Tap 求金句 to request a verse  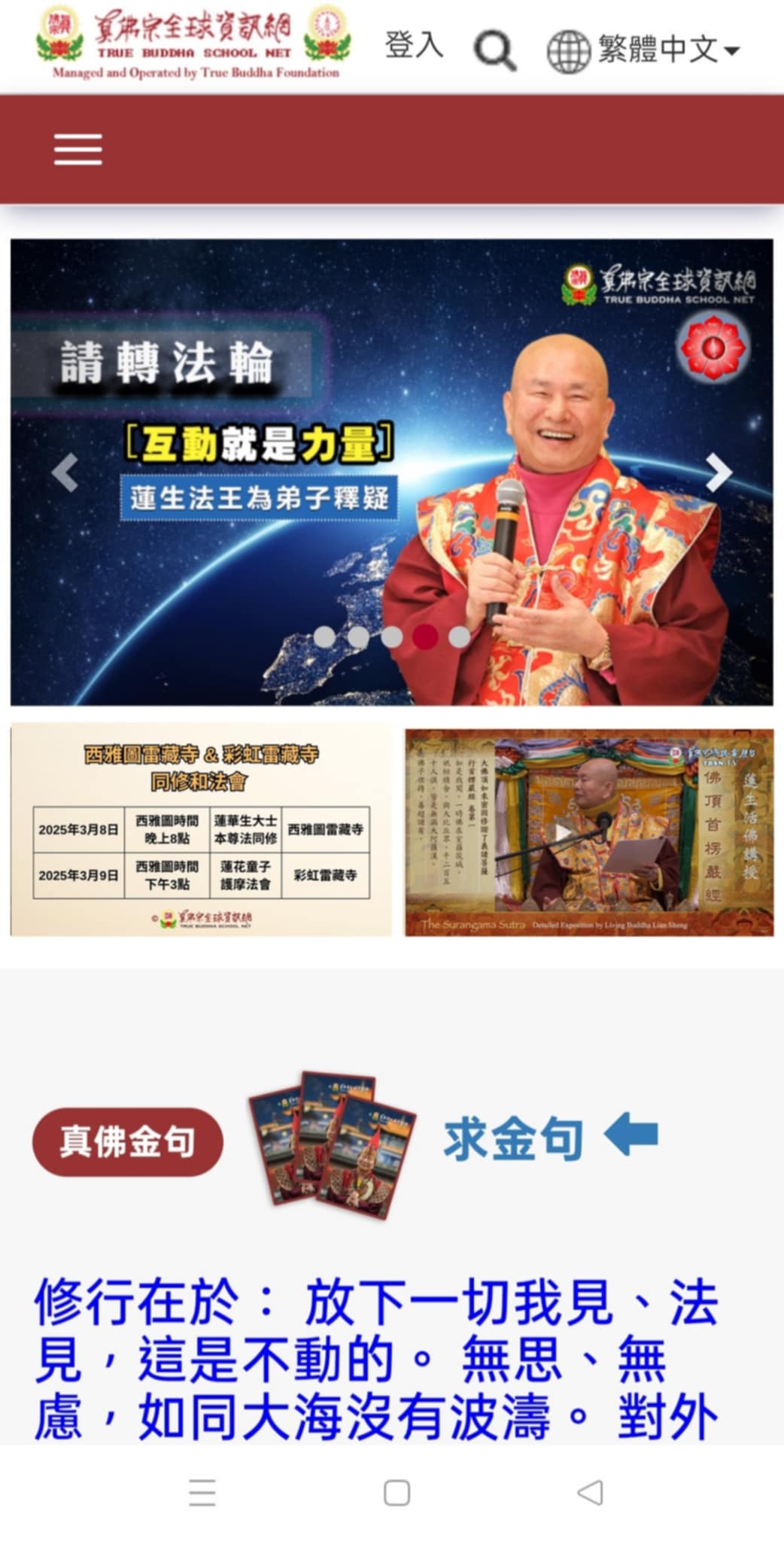point(513,1139)
